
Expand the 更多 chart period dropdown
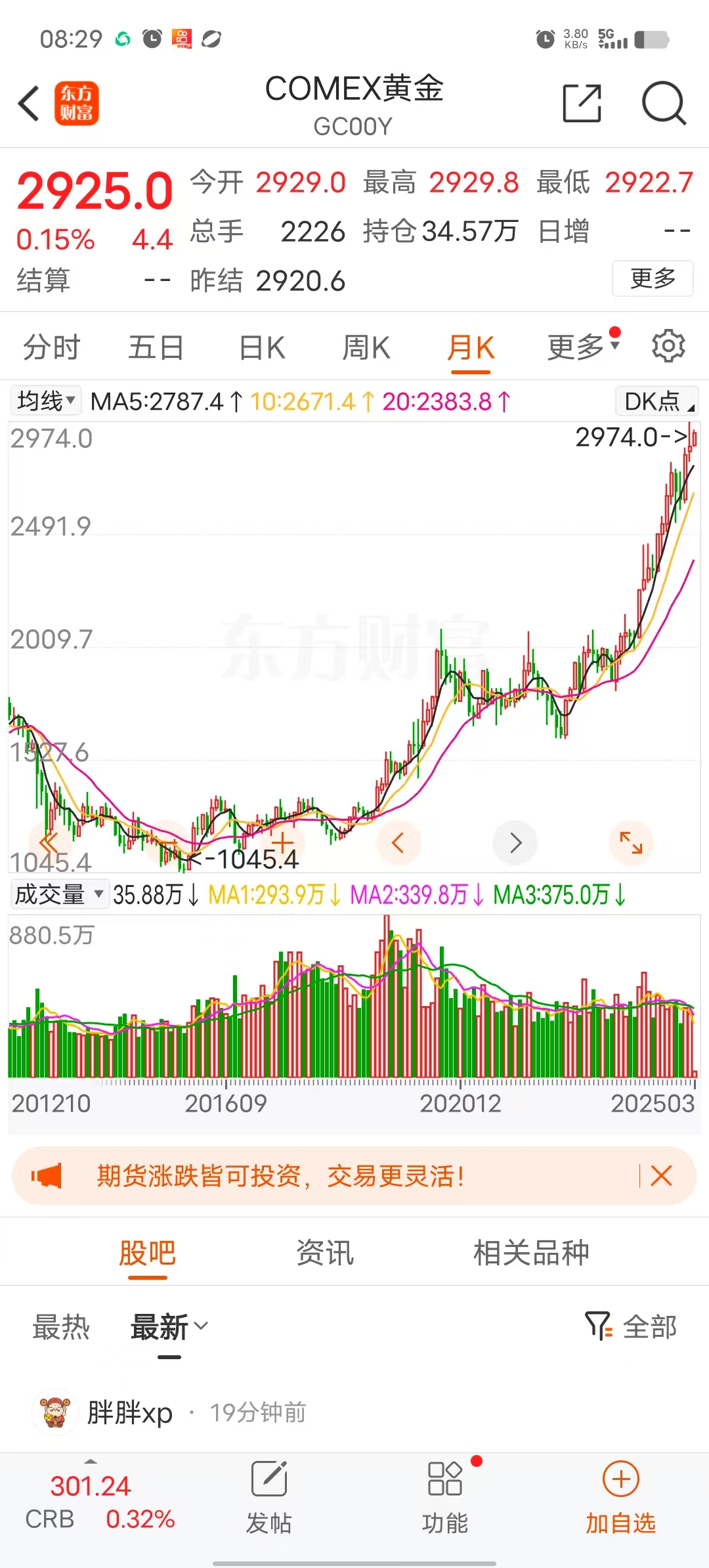(582, 347)
